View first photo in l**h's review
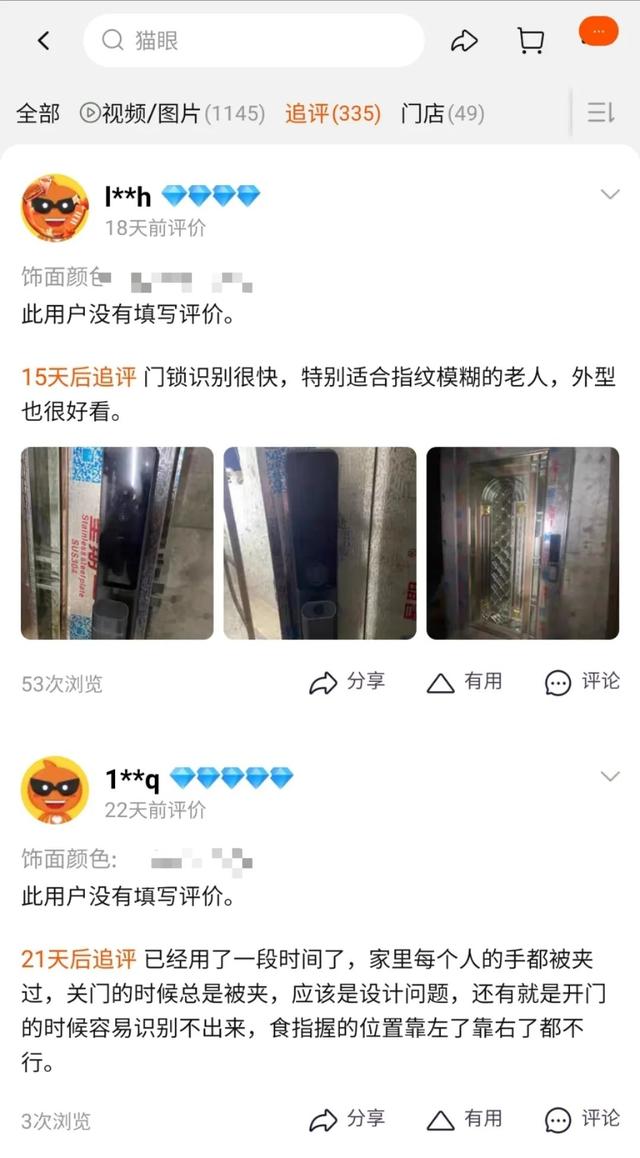Image resolution: width=640 pixels, height=1158 pixels. pyautogui.click(x=117, y=543)
